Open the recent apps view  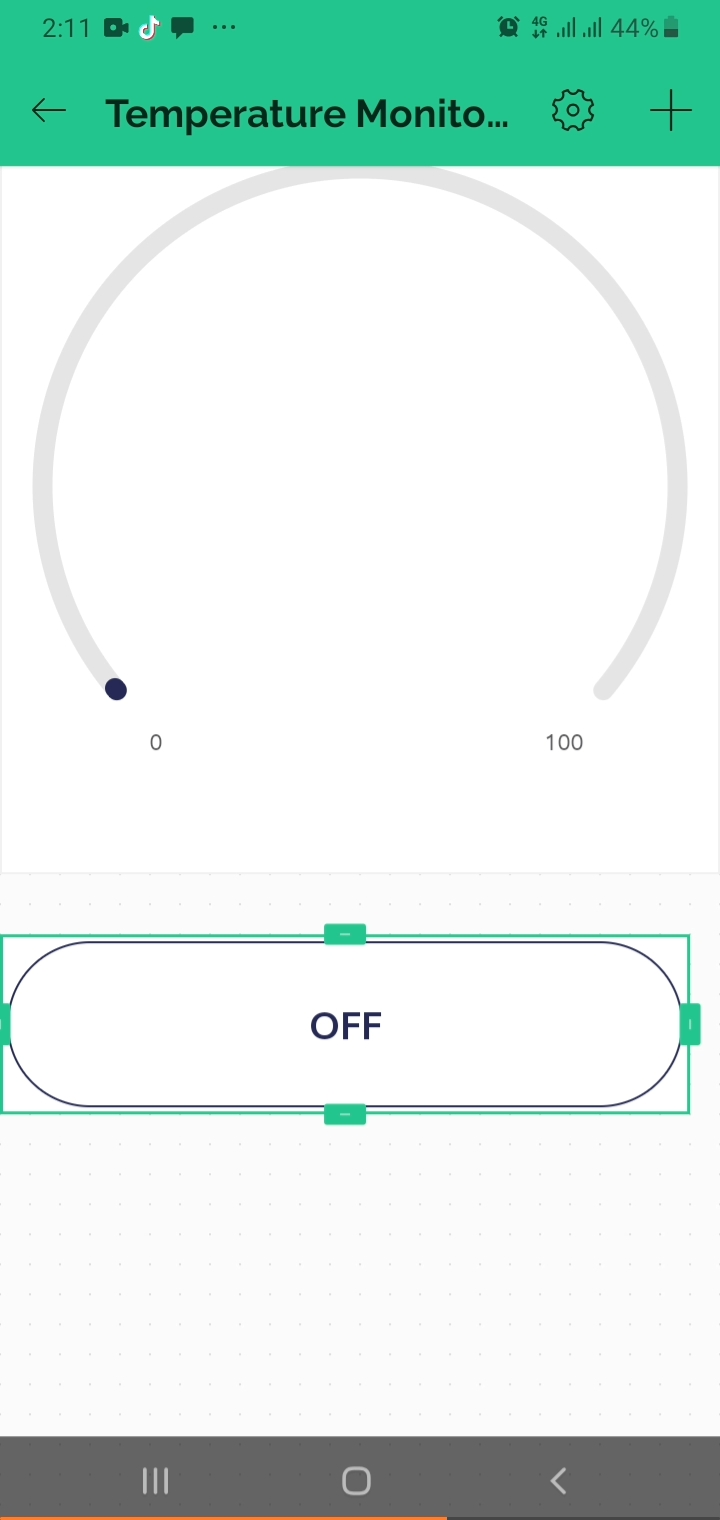coord(155,1480)
